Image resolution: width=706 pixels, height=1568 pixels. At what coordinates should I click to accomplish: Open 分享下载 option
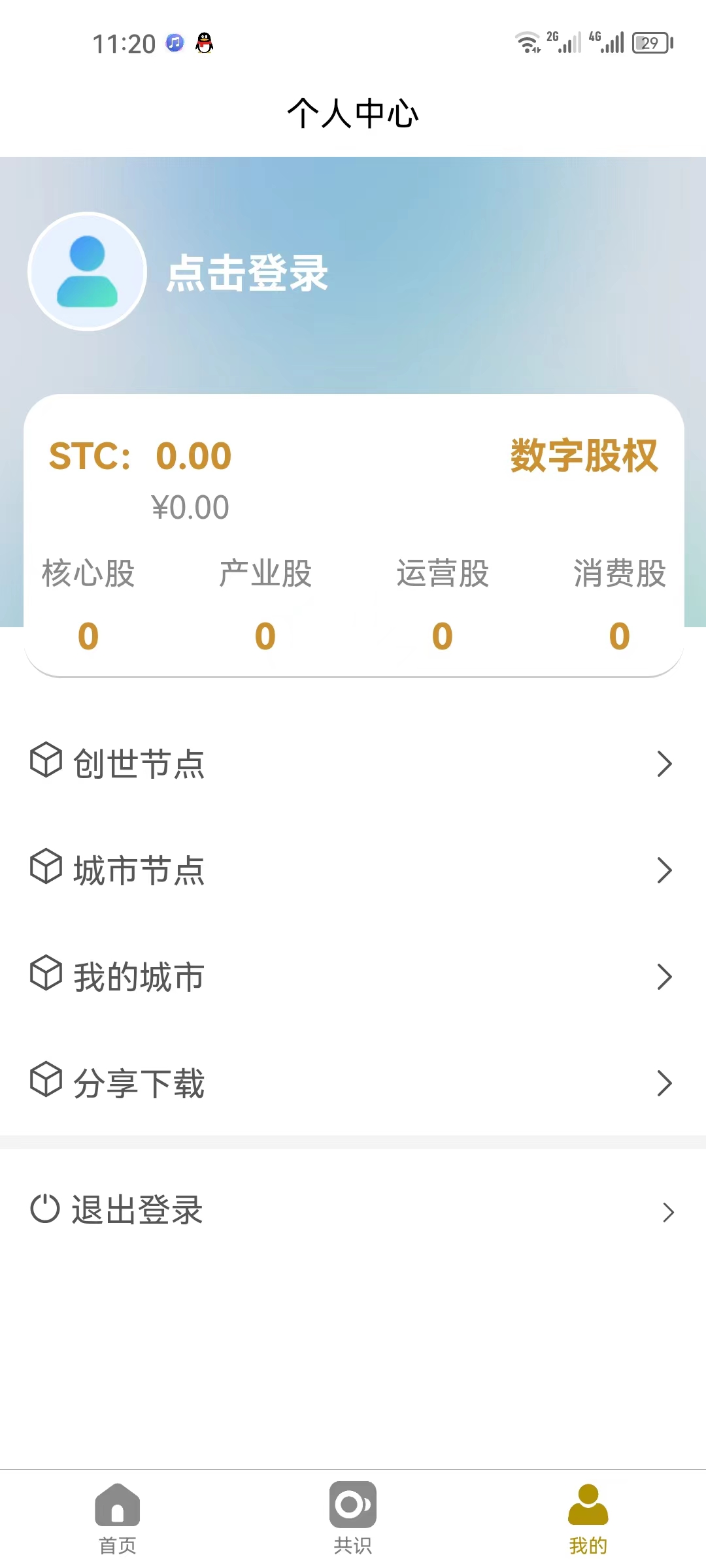click(353, 1083)
